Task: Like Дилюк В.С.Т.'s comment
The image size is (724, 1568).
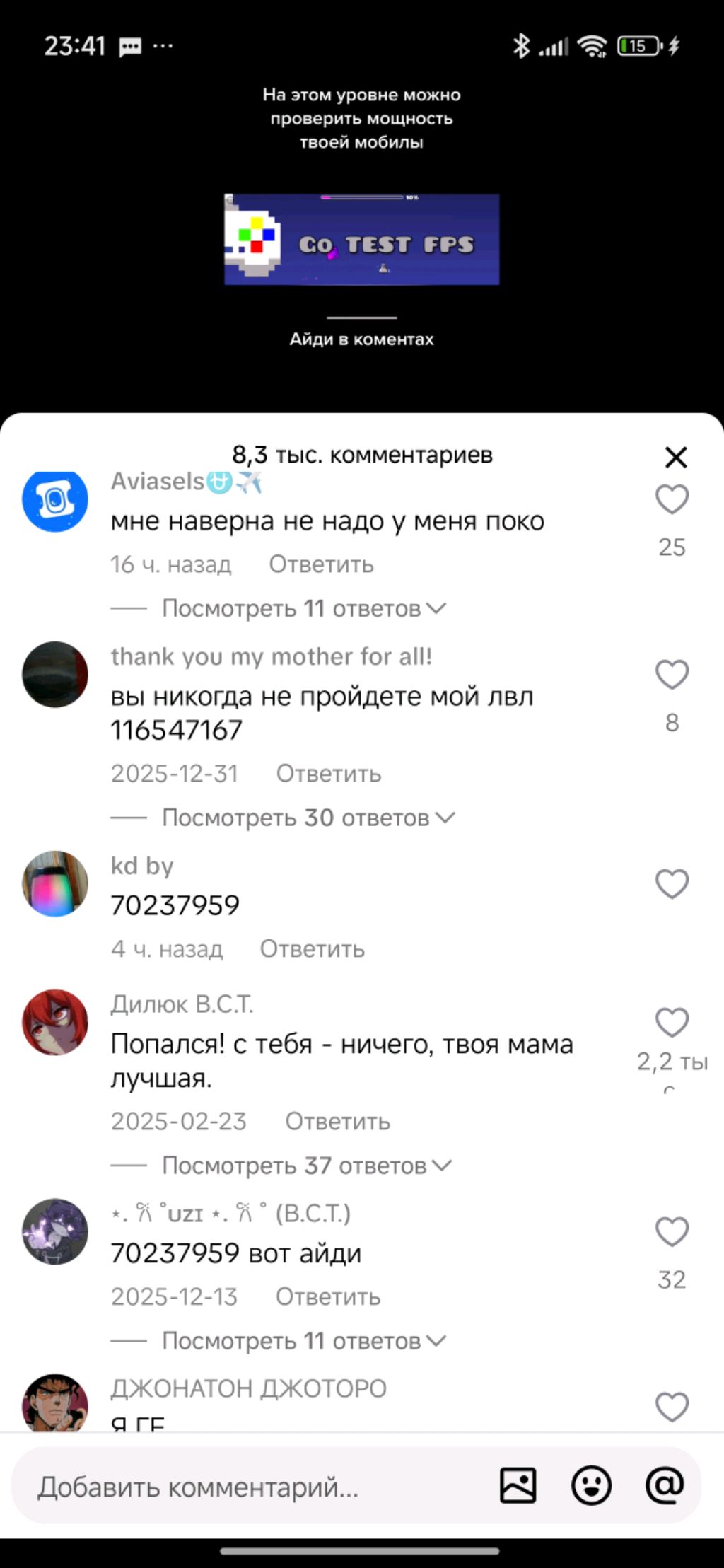Action: (672, 1022)
